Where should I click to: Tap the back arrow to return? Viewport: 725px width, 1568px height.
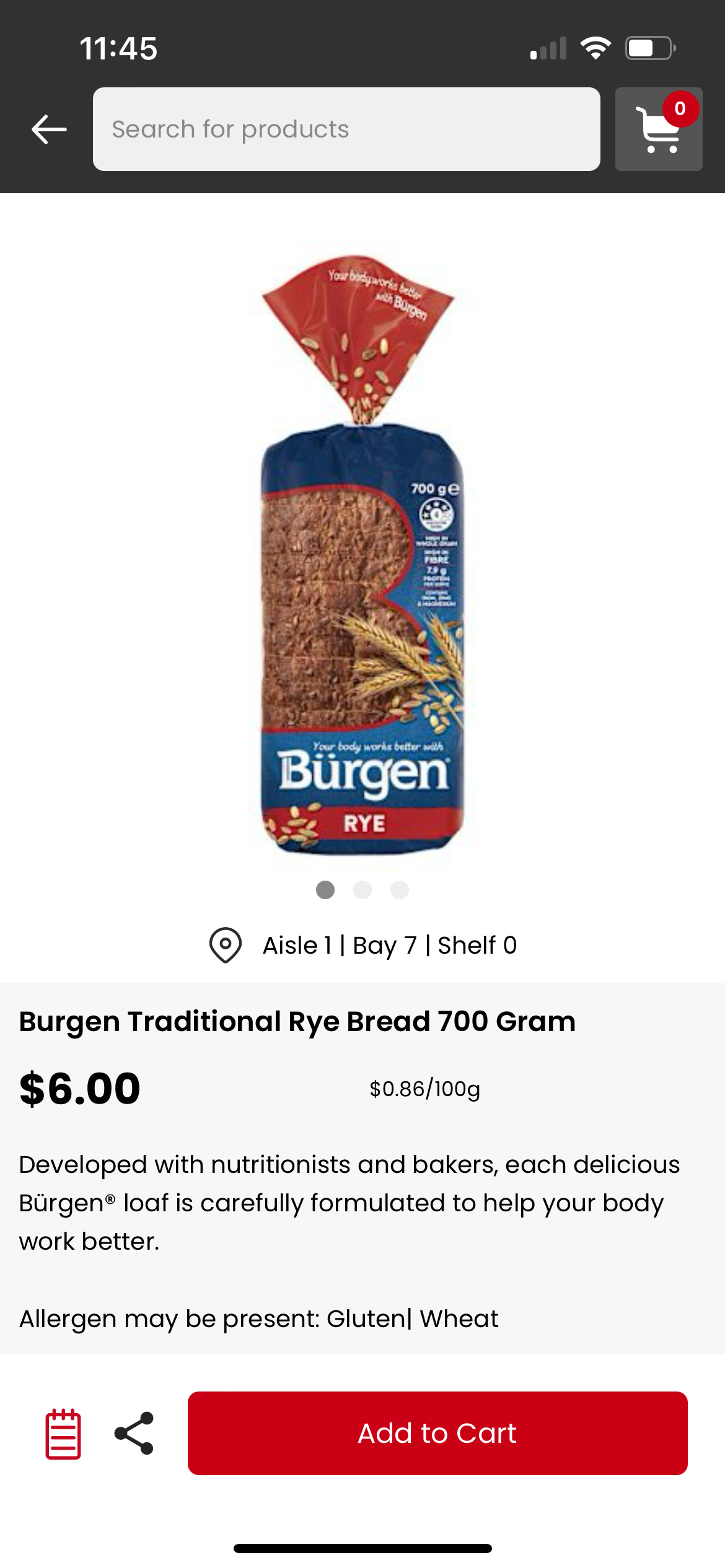click(x=48, y=129)
